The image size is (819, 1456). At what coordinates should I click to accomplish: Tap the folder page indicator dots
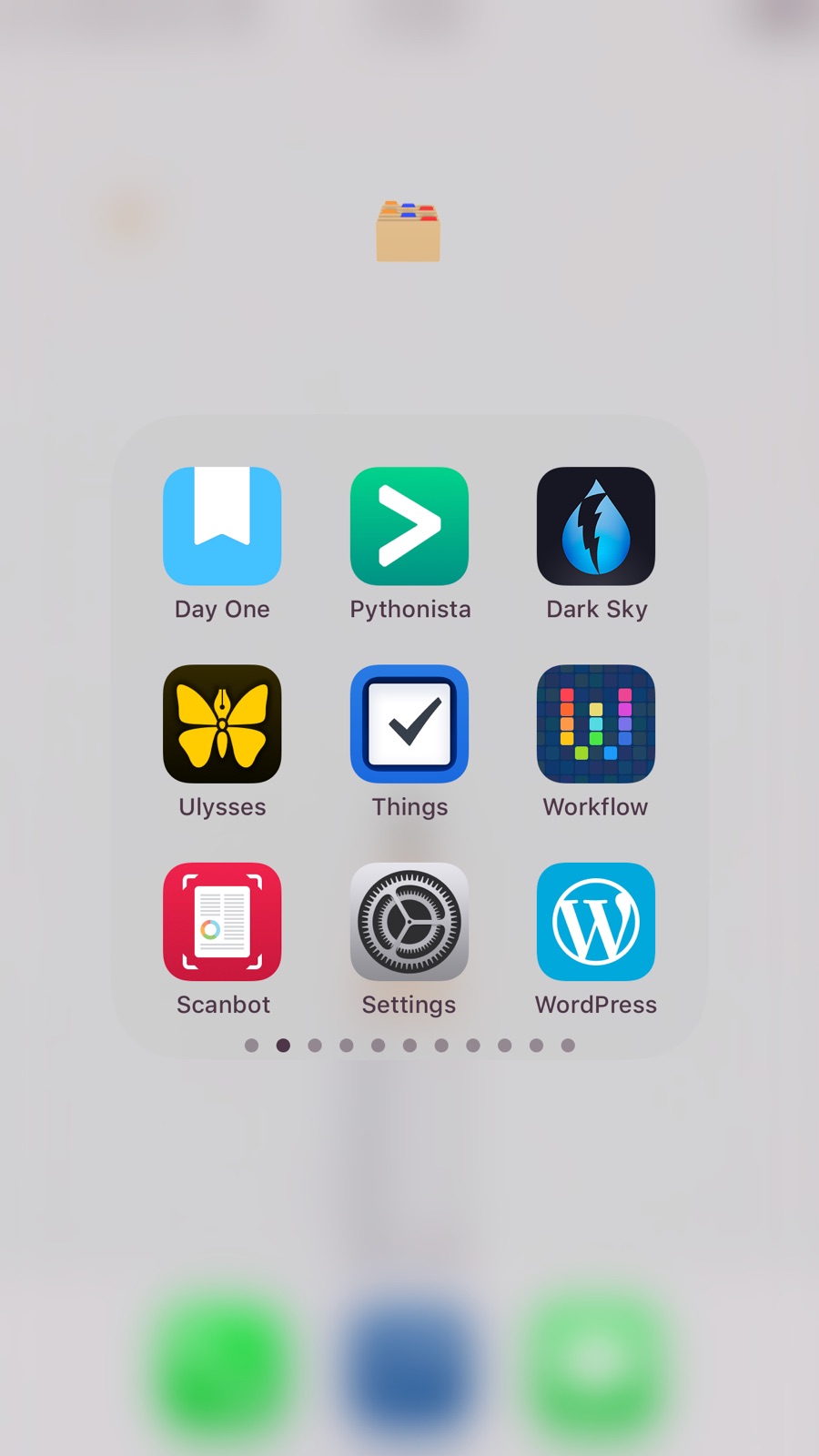(x=409, y=1046)
